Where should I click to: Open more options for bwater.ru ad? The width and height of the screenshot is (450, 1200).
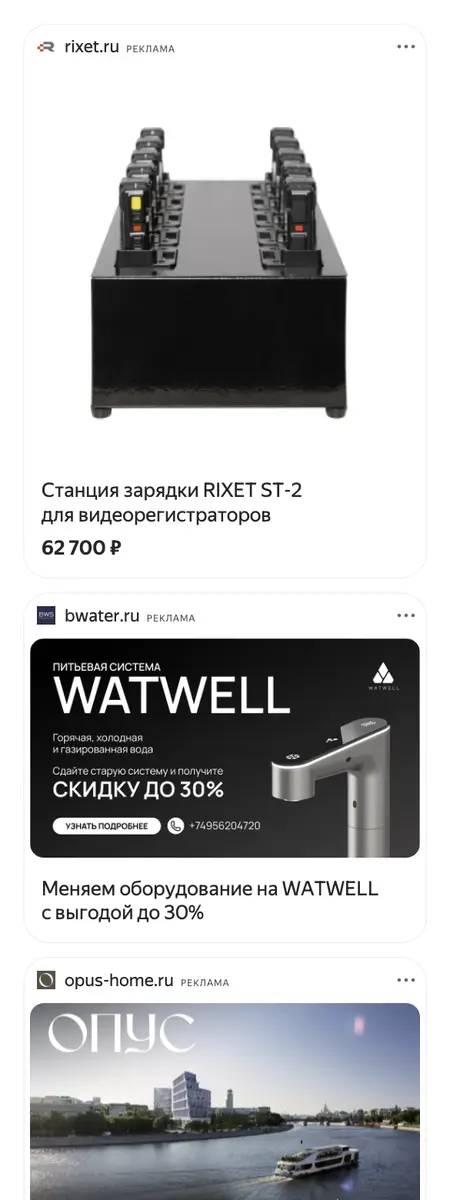[x=405, y=616]
